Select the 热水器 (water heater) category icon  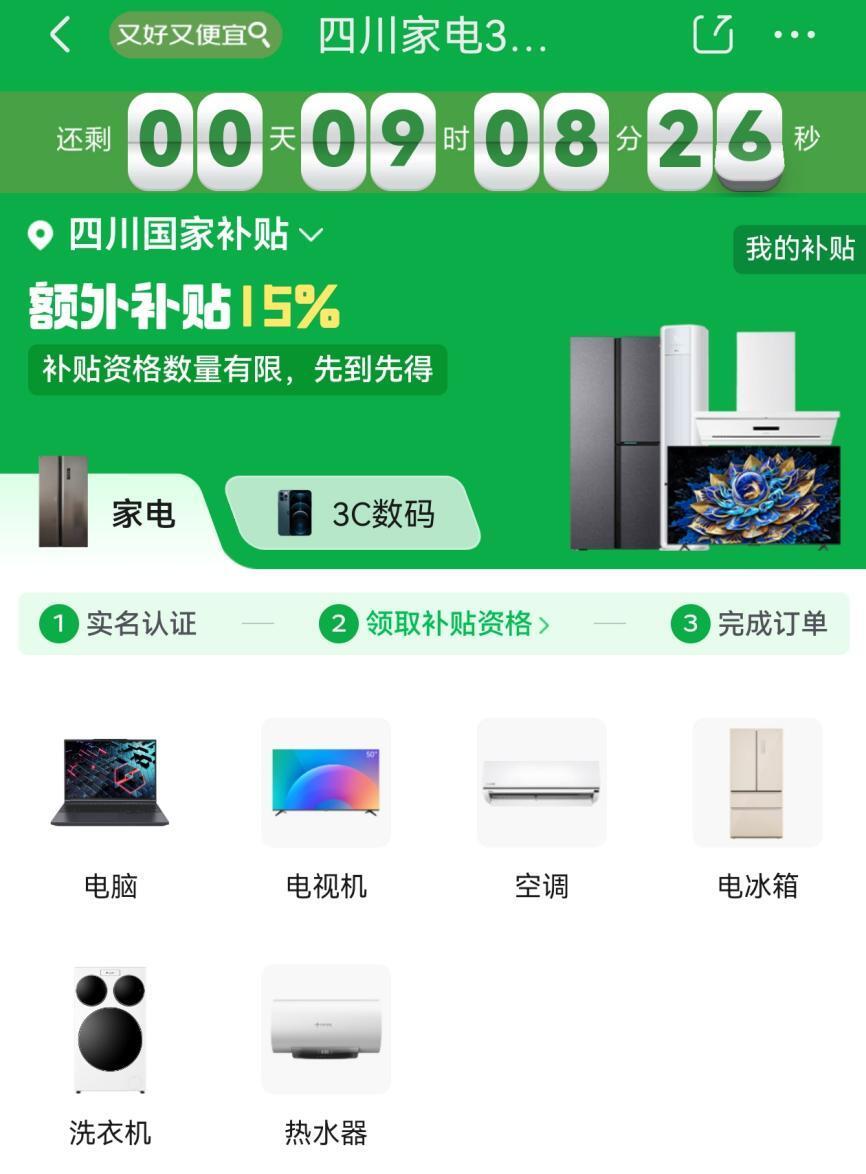tap(325, 1028)
